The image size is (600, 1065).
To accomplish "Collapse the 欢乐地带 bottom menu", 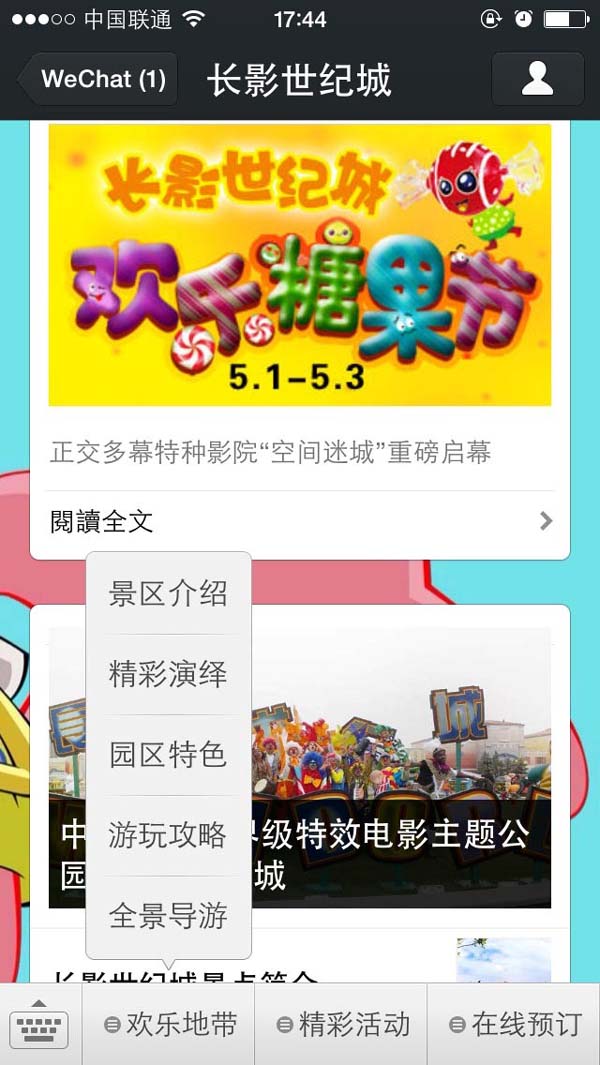I will coord(169,1024).
